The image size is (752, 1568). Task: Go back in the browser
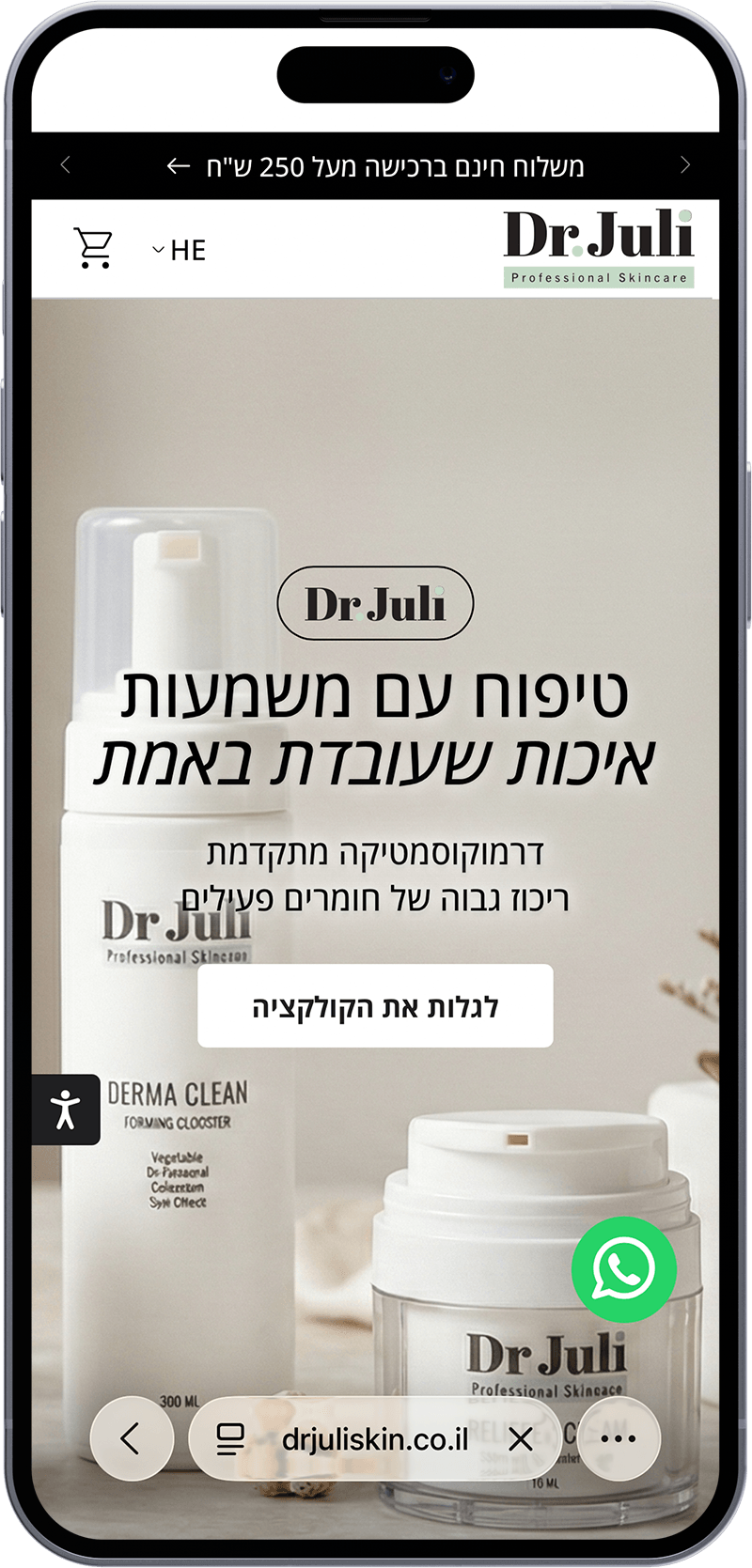click(132, 1438)
